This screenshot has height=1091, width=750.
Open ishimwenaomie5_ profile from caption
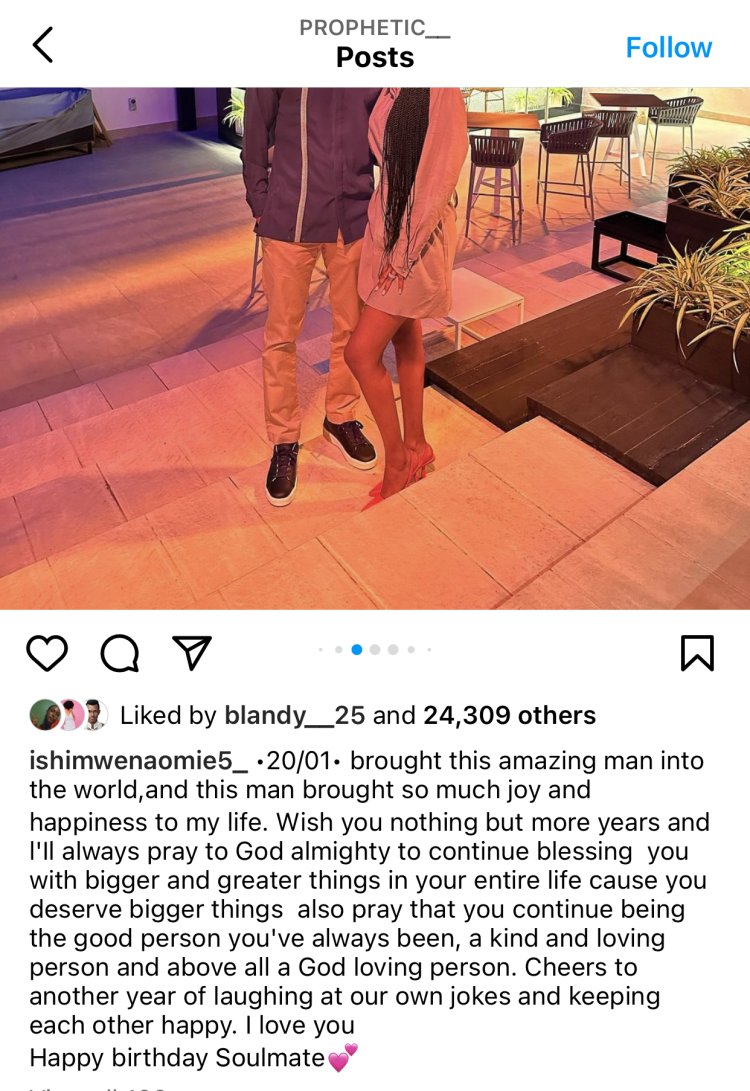(138, 761)
